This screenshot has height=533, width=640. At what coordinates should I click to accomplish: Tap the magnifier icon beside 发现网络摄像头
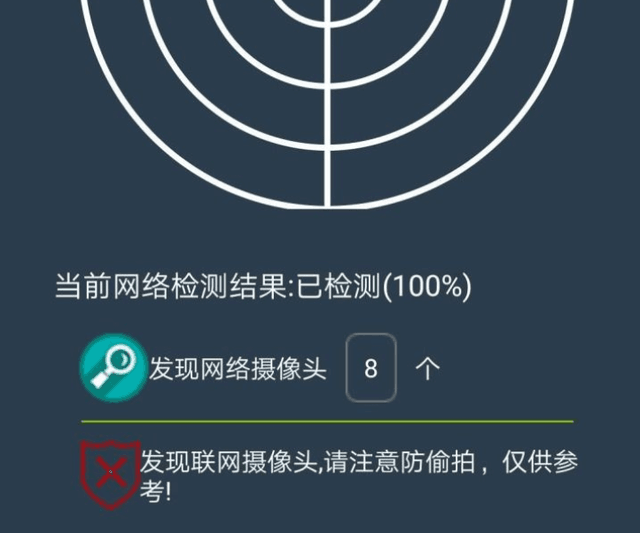(113, 369)
